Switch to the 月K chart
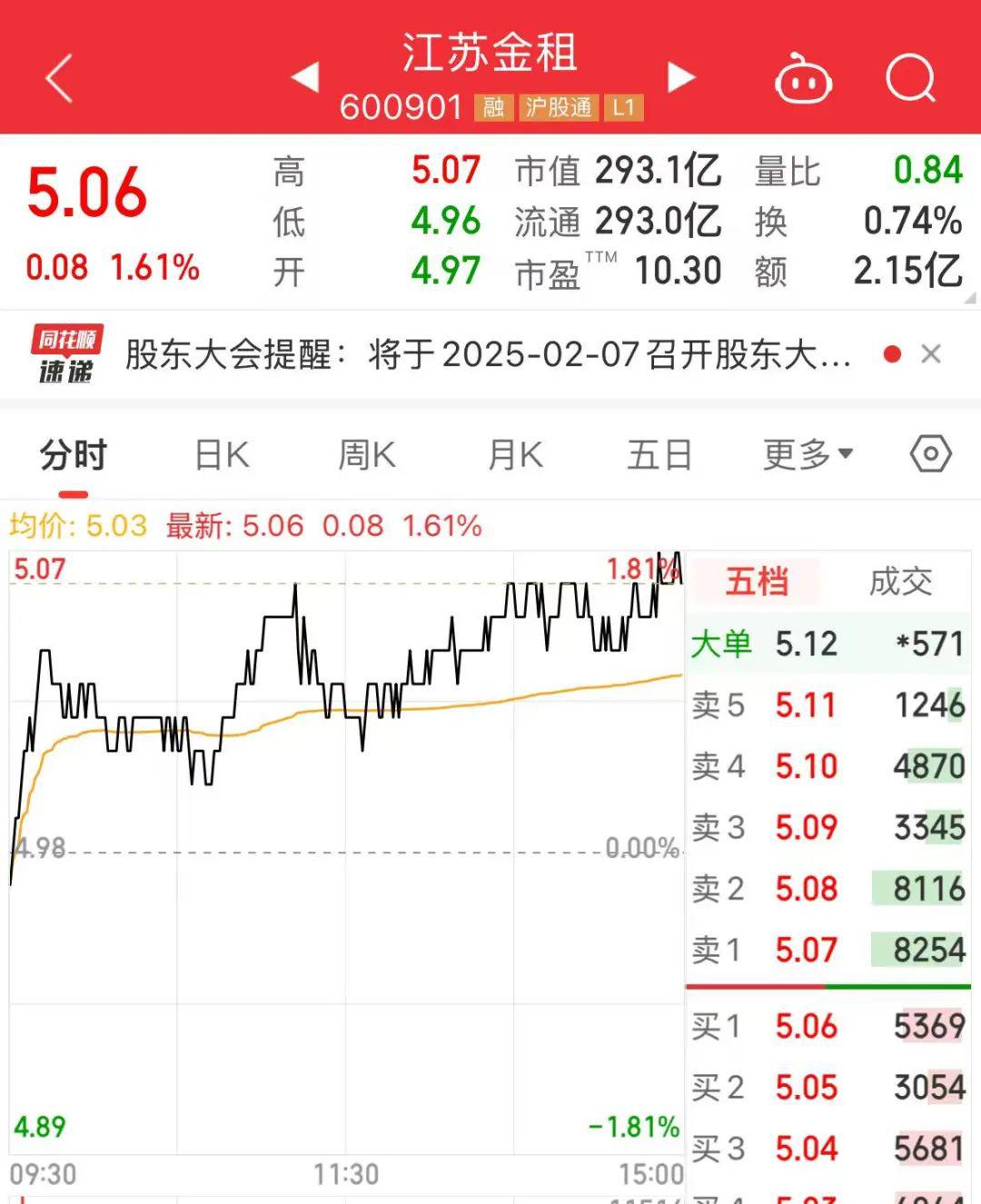The height and width of the screenshot is (1204, 981). tap(515, 454)
